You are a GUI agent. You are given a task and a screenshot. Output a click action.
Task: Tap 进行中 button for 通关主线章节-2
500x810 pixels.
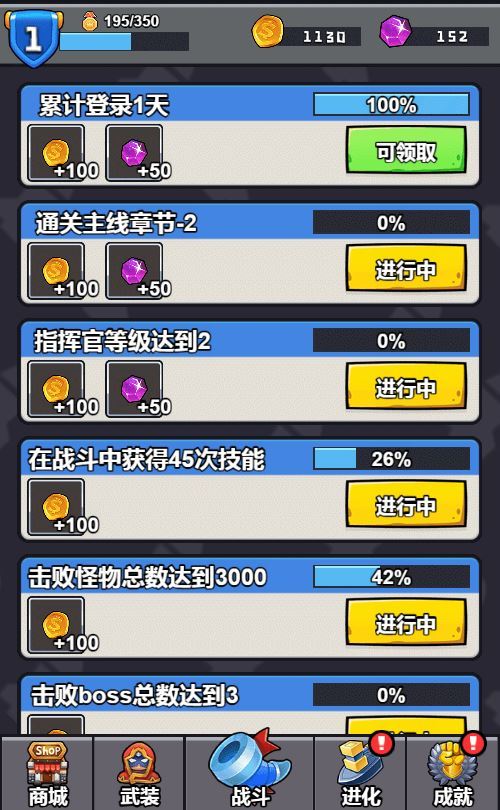coord(406,268)
